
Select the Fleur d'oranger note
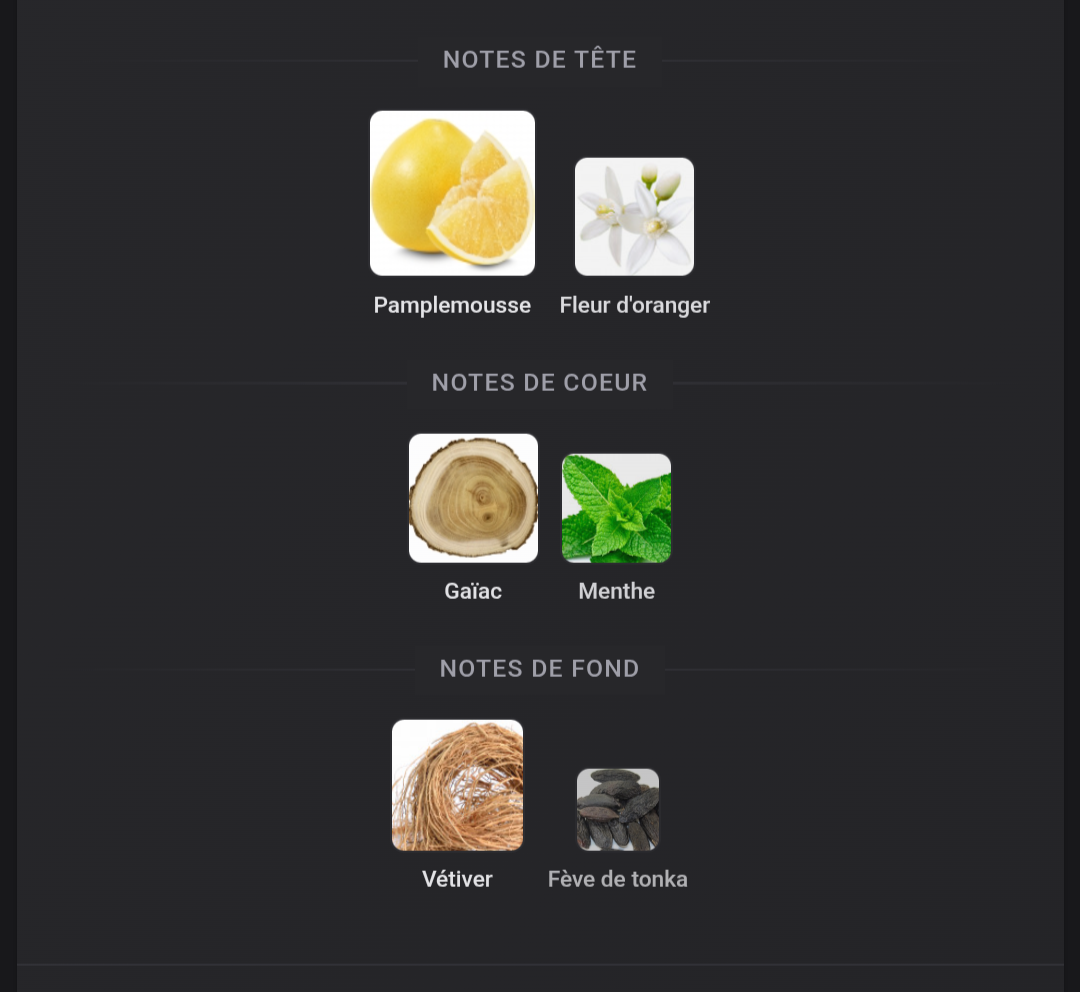[x=634, y=216]
